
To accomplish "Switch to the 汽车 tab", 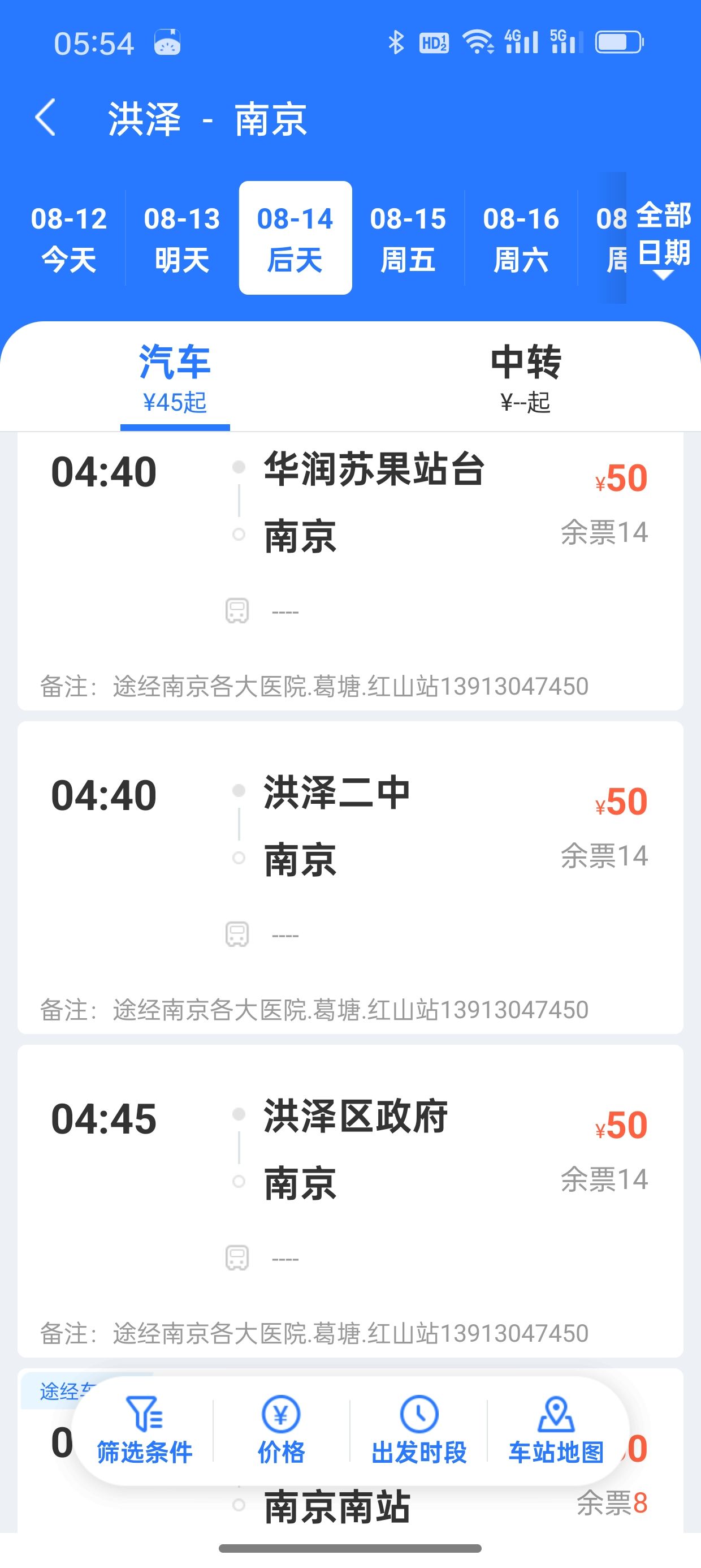I will (175, 377).
